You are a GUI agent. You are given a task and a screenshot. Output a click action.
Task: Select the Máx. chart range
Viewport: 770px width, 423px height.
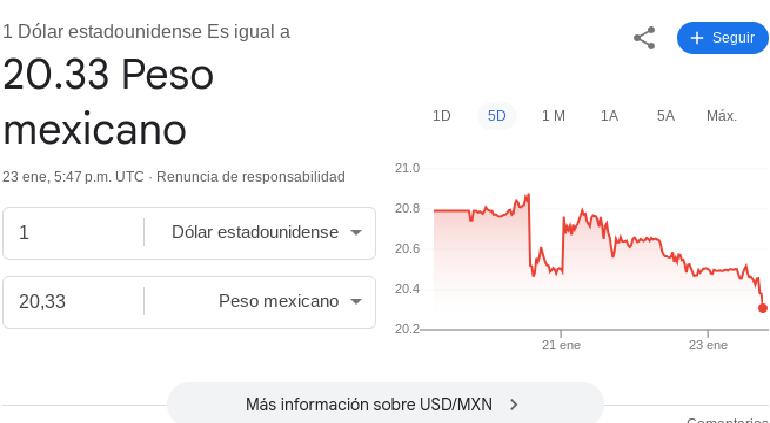(x=721, y=116)
